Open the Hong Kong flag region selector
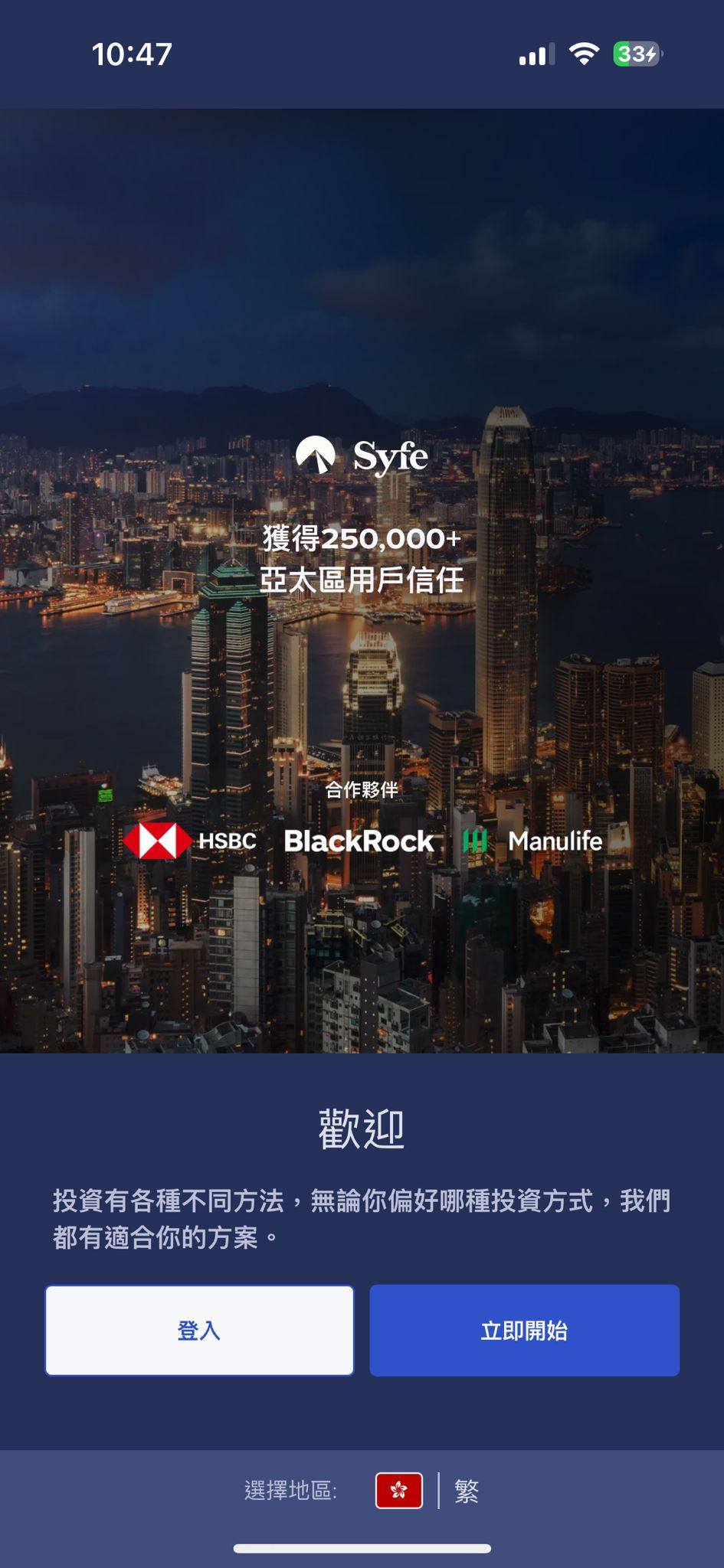The image size is (724, 1568). point(398,1490)
